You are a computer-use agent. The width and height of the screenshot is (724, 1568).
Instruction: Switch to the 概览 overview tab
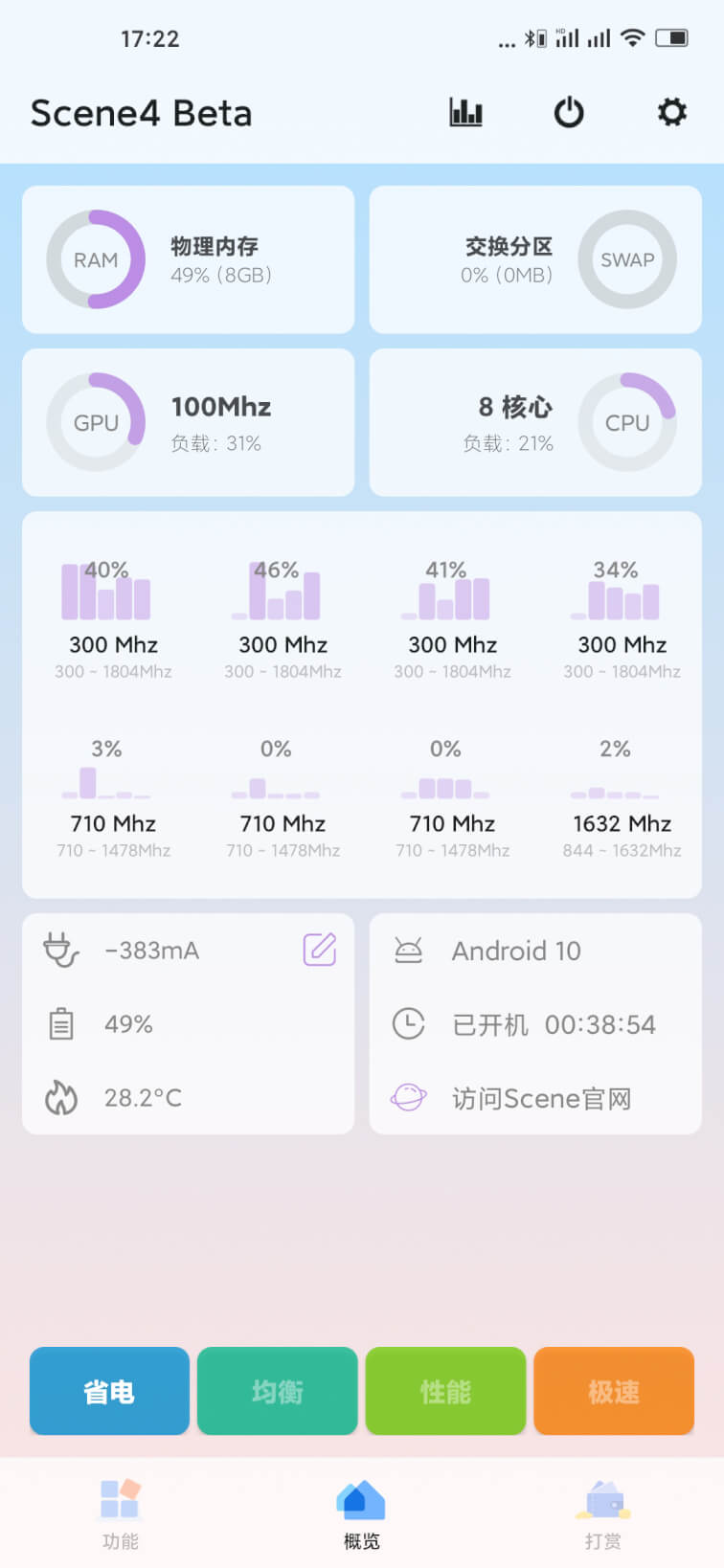point(361,1513)
